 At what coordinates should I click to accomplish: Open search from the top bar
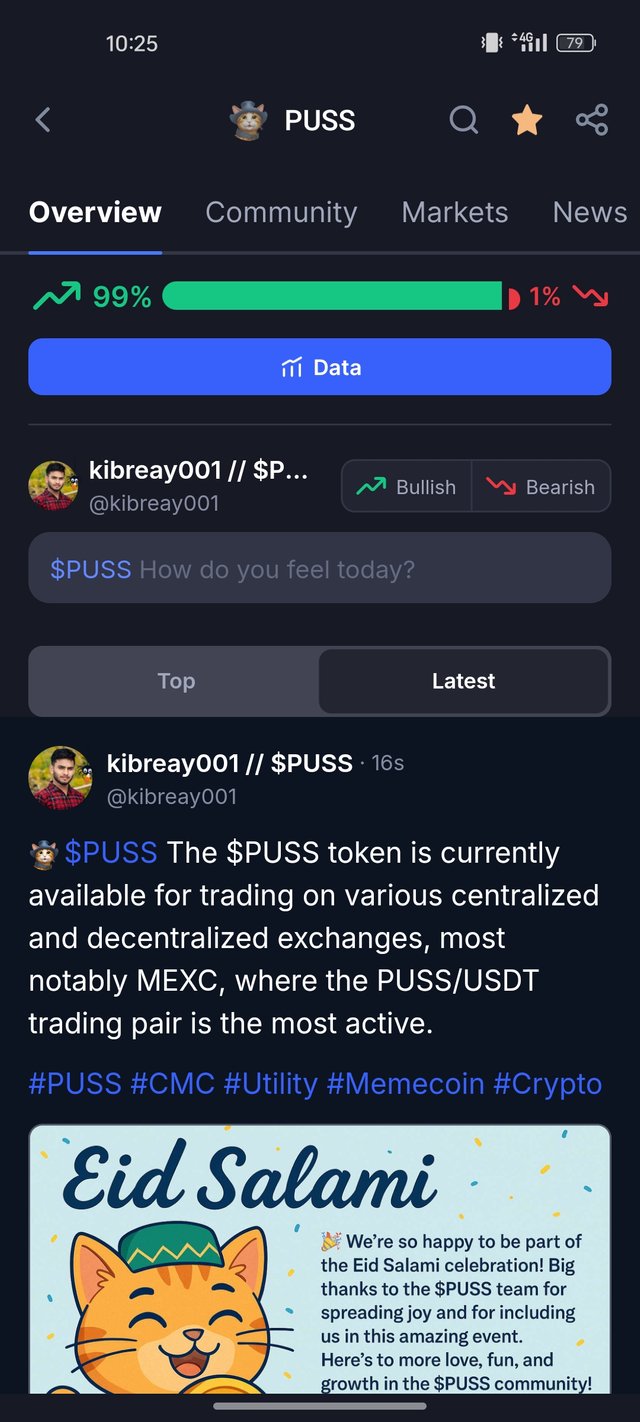(x=463, y=120)
